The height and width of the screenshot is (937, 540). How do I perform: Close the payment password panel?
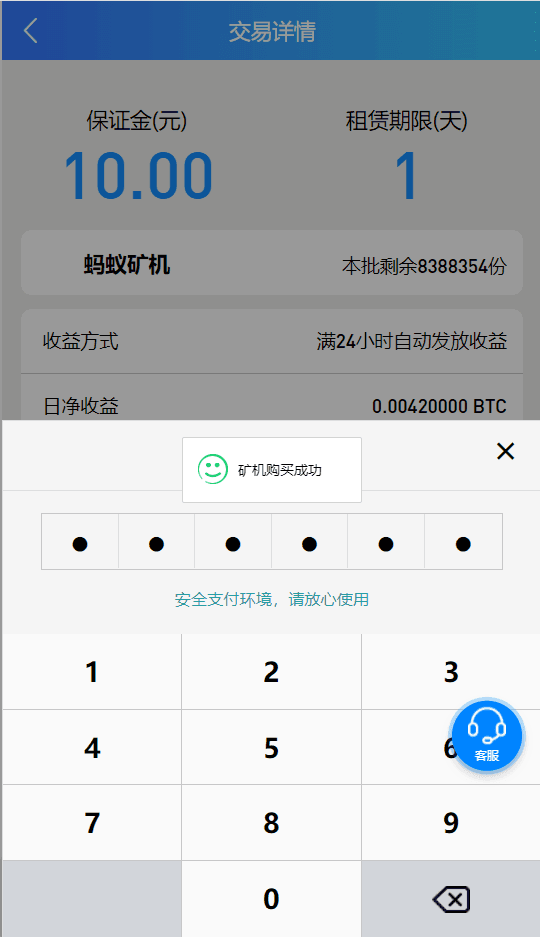click(505, 451)
